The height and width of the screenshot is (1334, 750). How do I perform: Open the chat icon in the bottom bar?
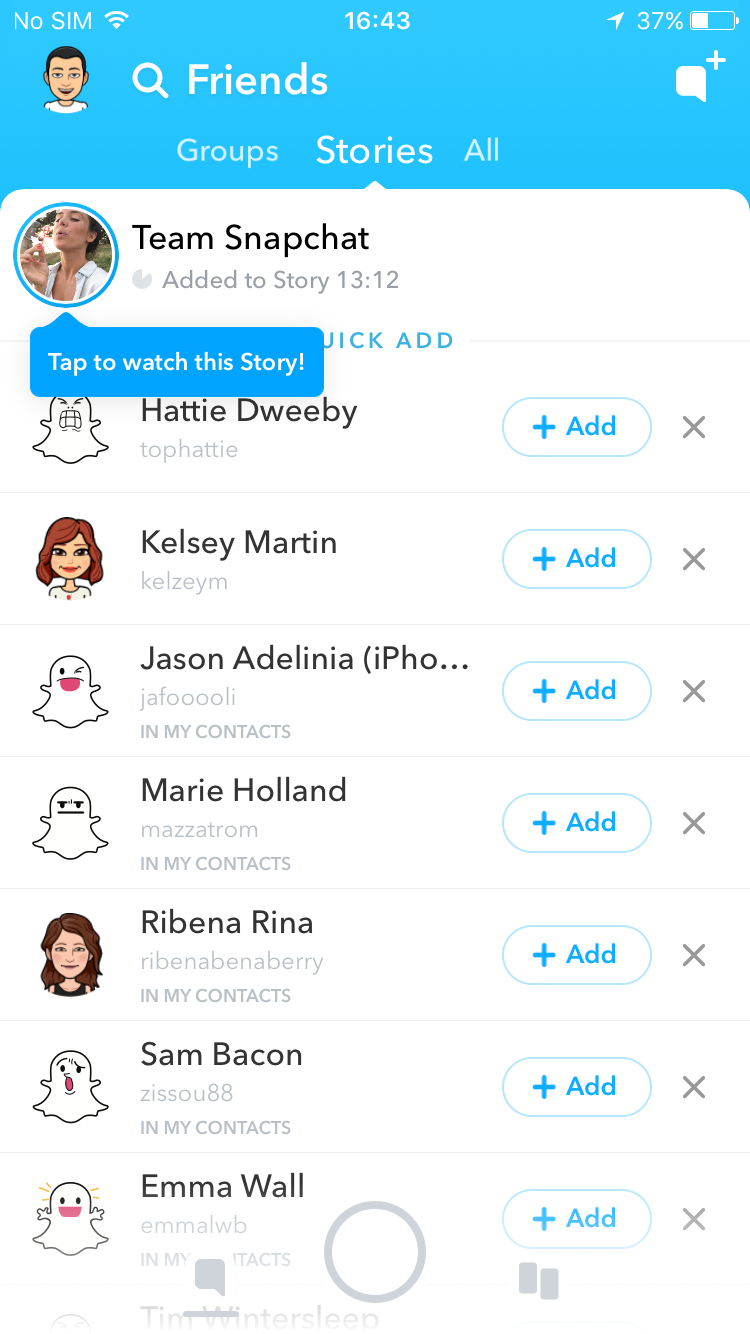(211, 1274)
